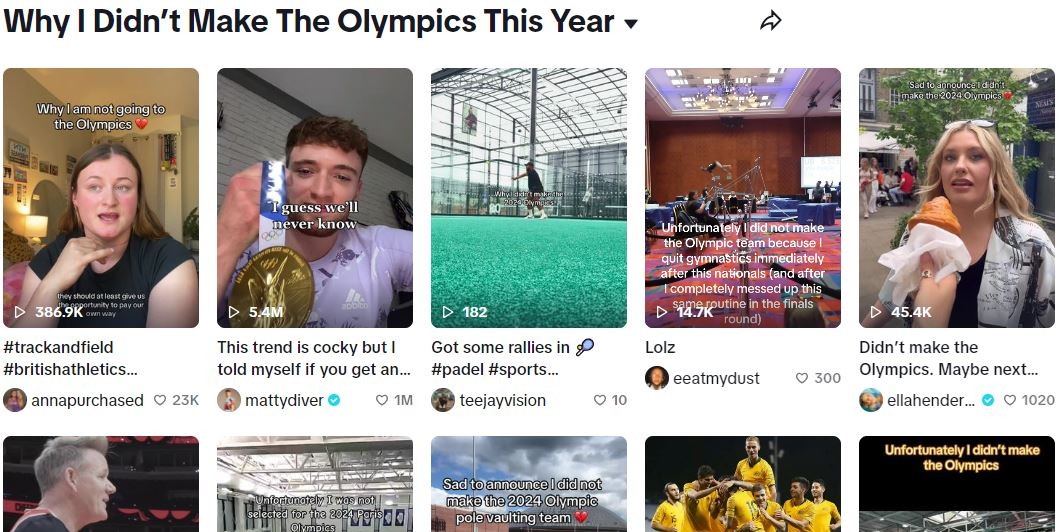Open the eeatmydust profile
The height and width of the screenshot is (532, 1060).
pyautogui.click(x=716, y=378)
